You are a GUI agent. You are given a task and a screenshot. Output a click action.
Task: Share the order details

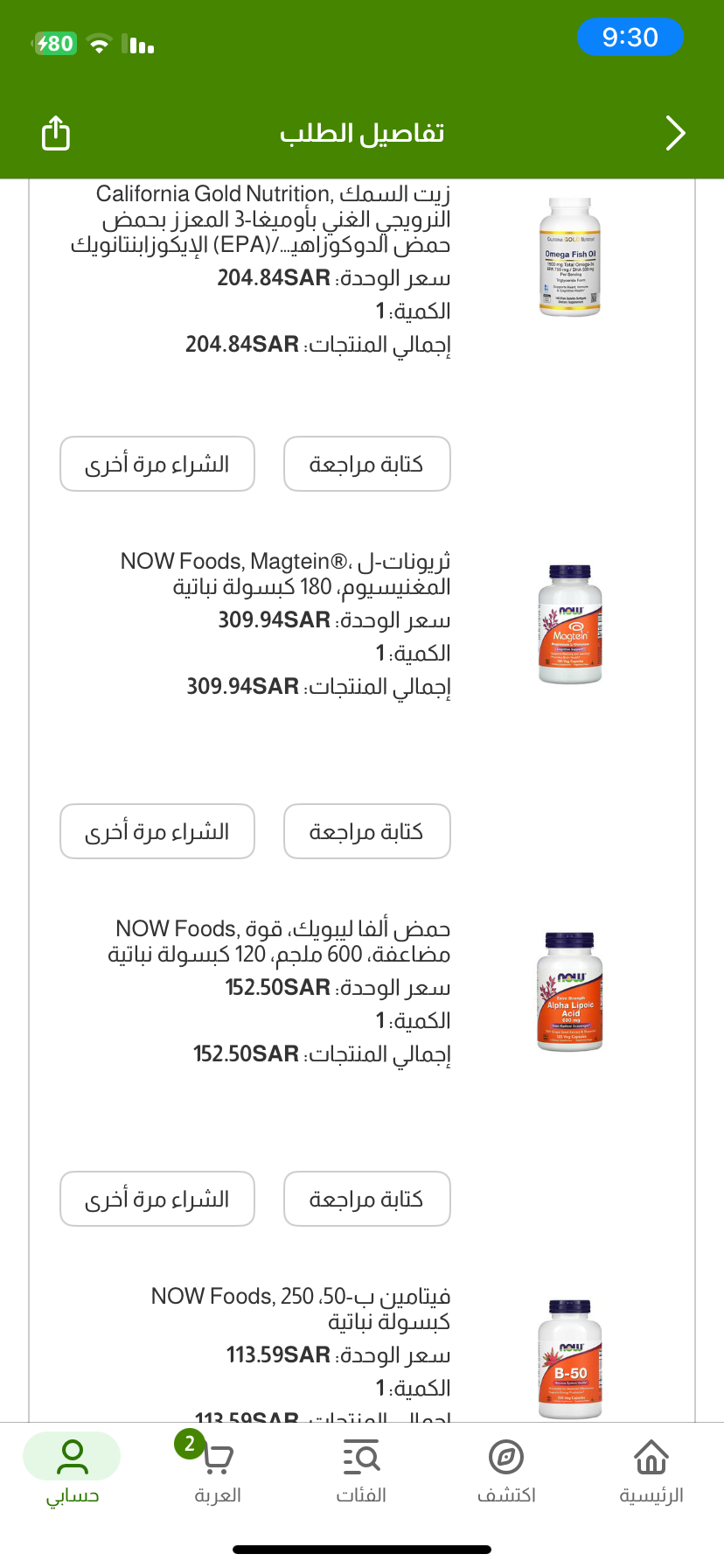click(56, 133)
